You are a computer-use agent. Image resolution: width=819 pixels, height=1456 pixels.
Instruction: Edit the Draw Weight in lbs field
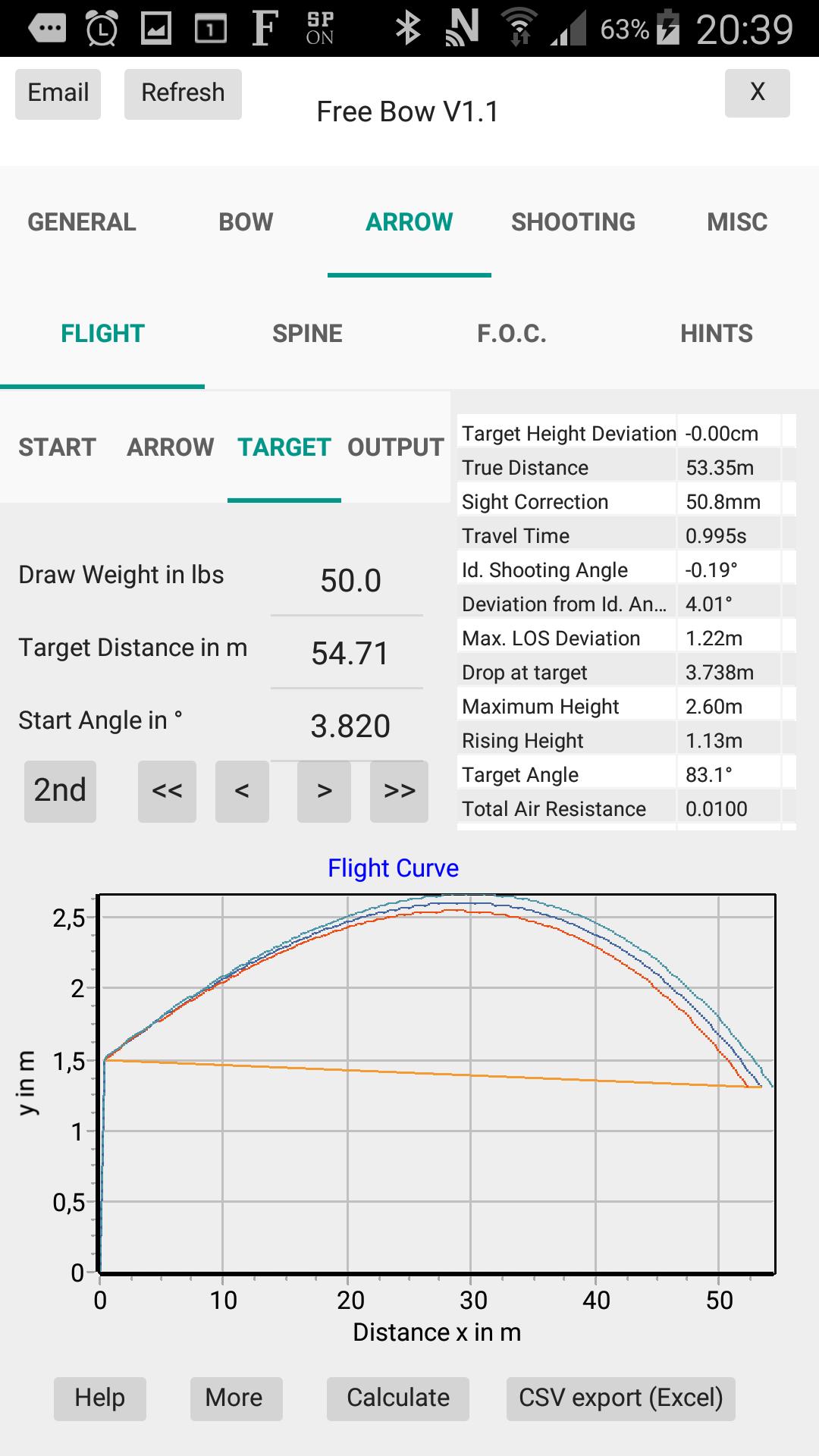350,581
